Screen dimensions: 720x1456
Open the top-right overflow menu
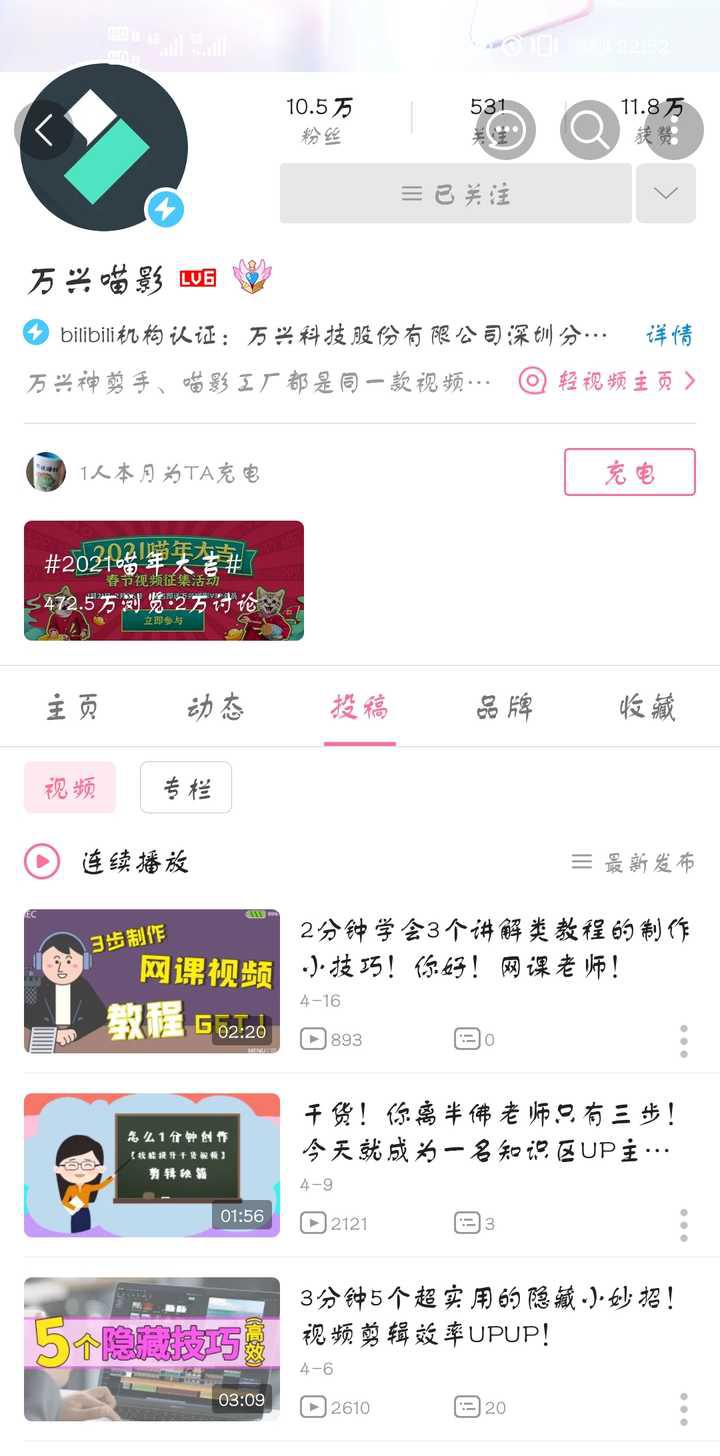tap(673, 130)
